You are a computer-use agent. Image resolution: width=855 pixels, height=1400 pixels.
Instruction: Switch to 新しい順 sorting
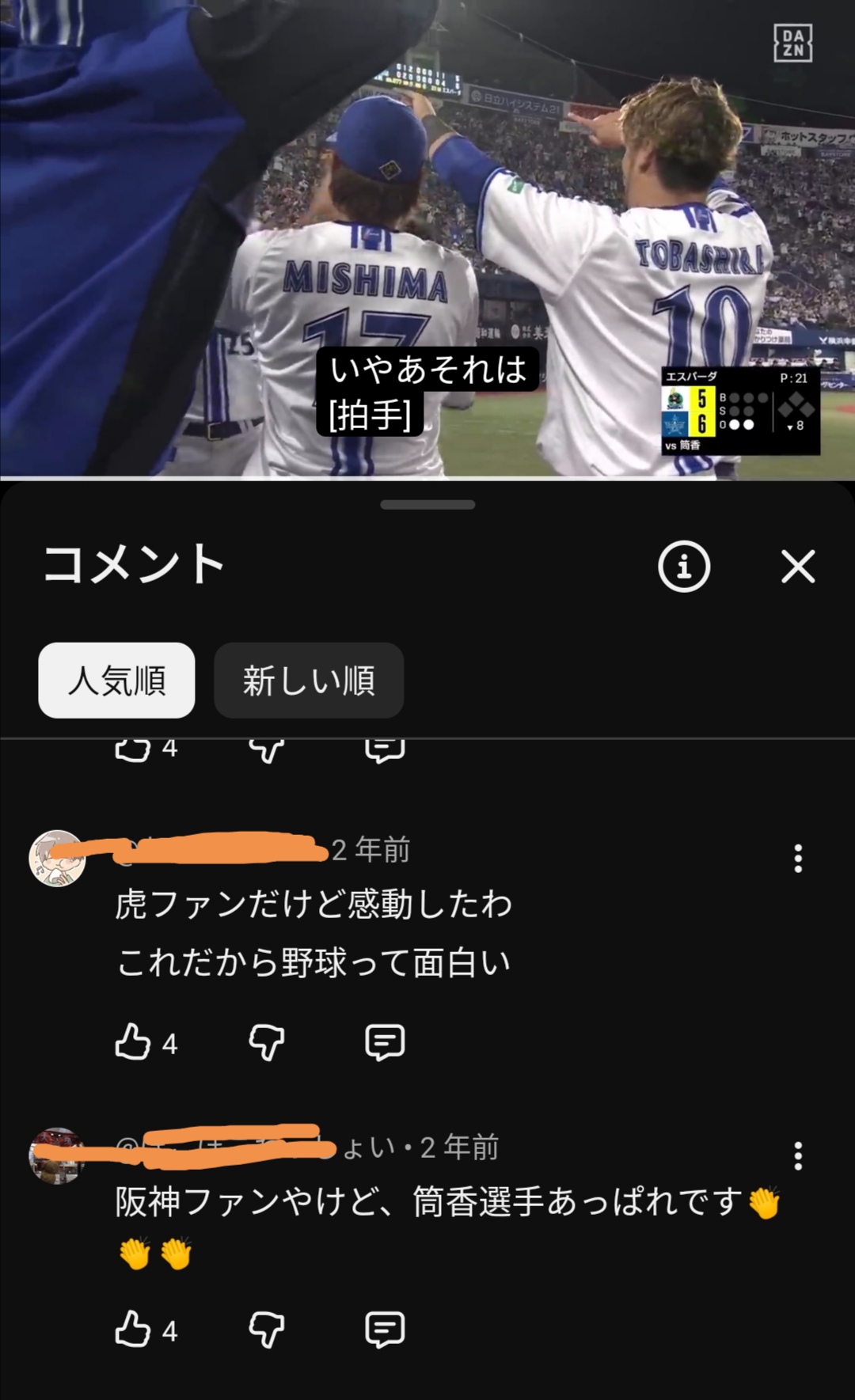[309, 680]
